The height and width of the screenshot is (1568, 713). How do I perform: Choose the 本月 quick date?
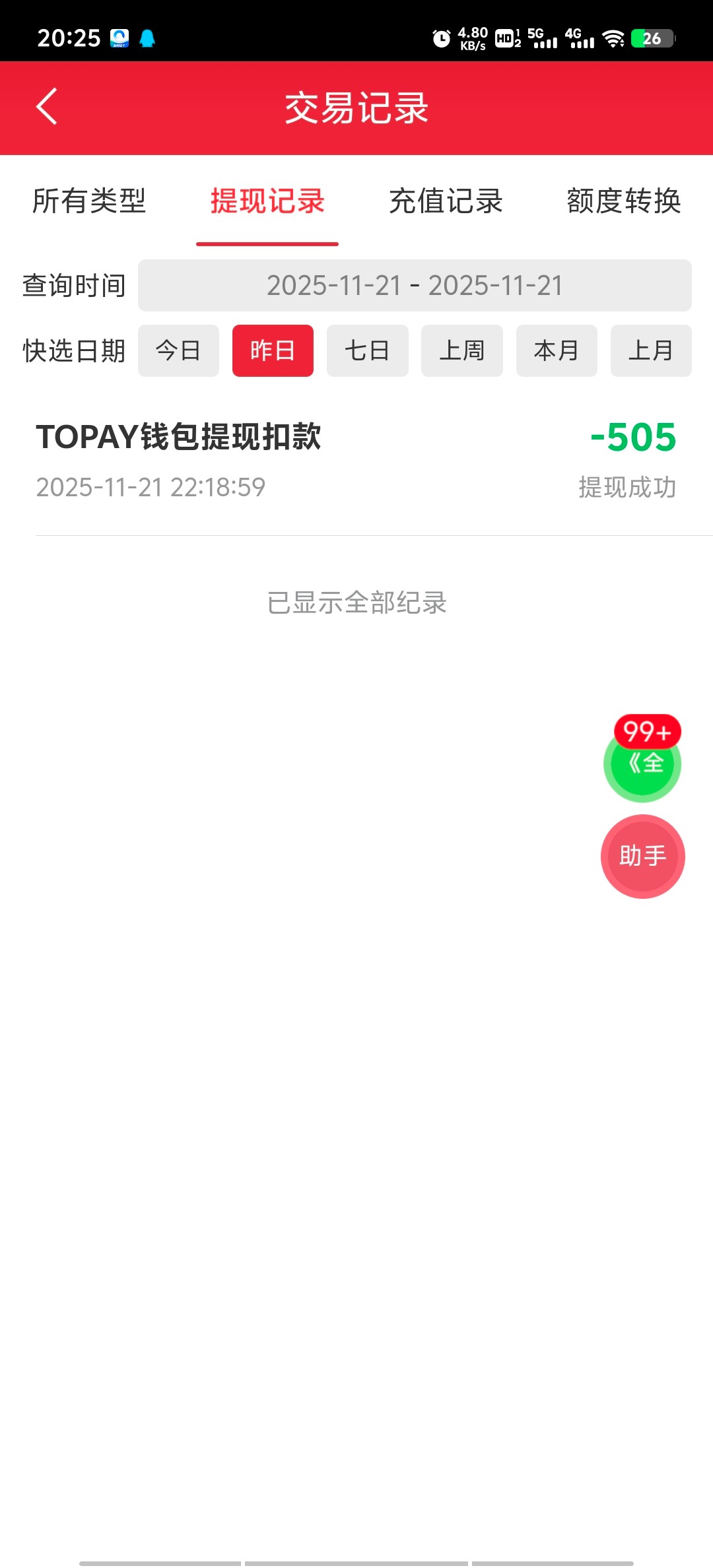(557, 350)
